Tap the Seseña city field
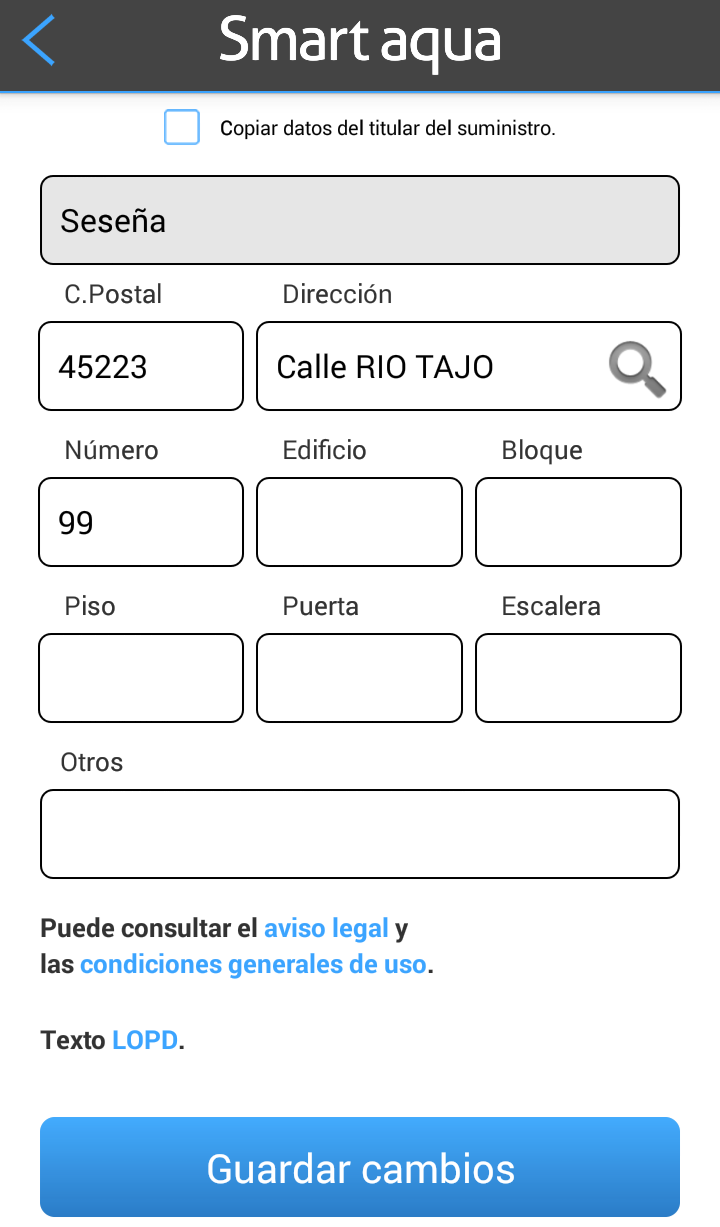The width and height of the screenshot is (720, 1227). pyautogui.click(x=360, y=220)
